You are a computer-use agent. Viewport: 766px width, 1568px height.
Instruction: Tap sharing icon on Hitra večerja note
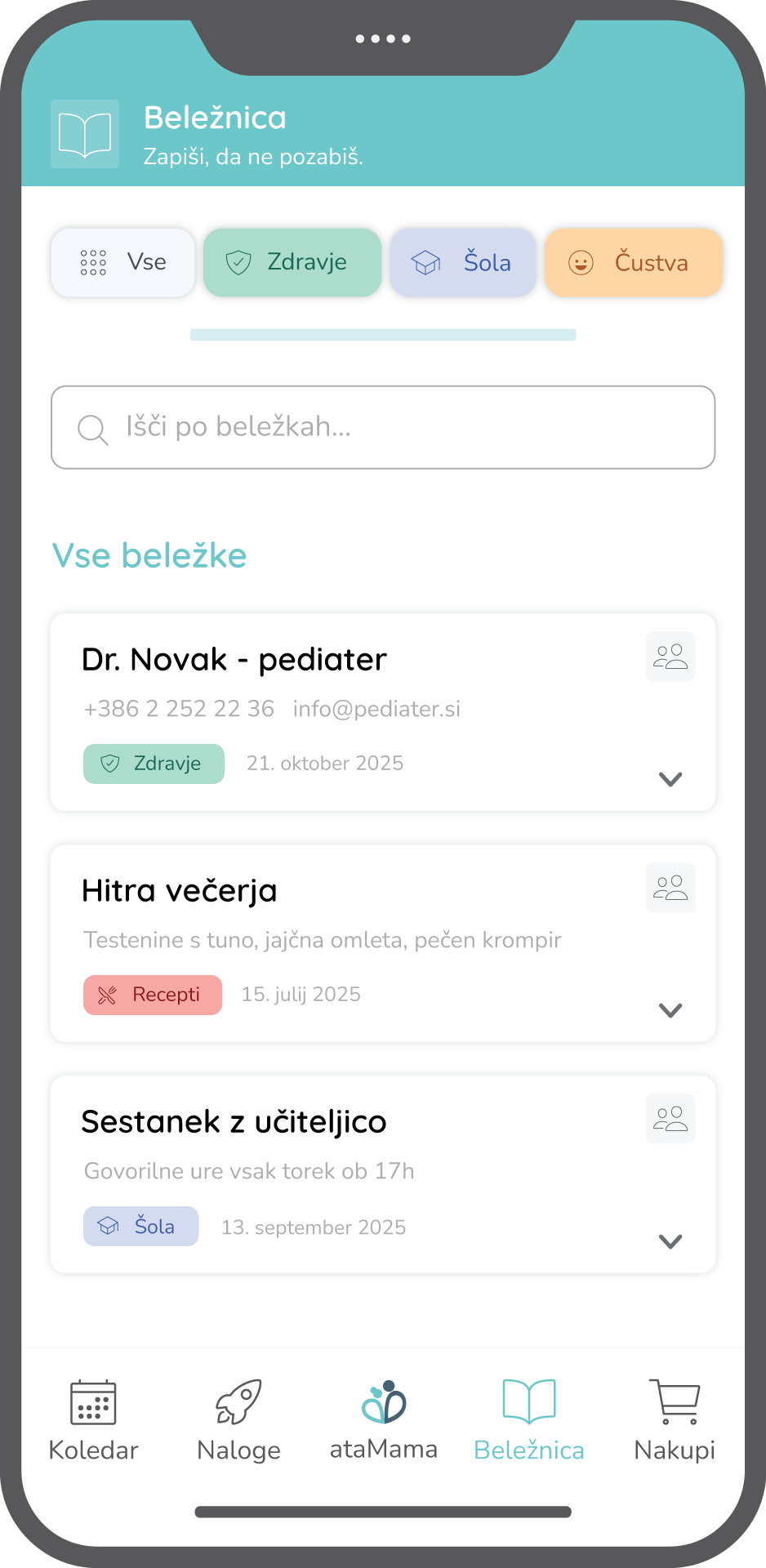click(x=670, y=888)
